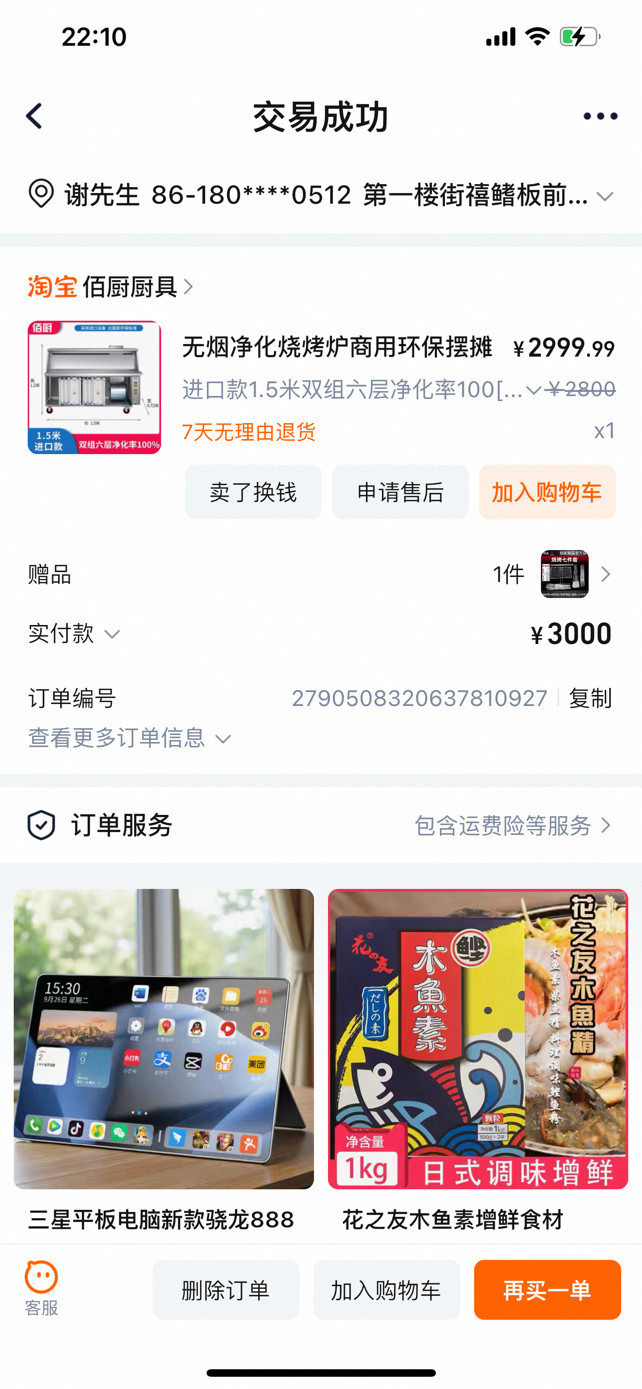This screenshot has width=642, height=1389.
Task: Copy the order number with 复制
Action: point(590,698)
